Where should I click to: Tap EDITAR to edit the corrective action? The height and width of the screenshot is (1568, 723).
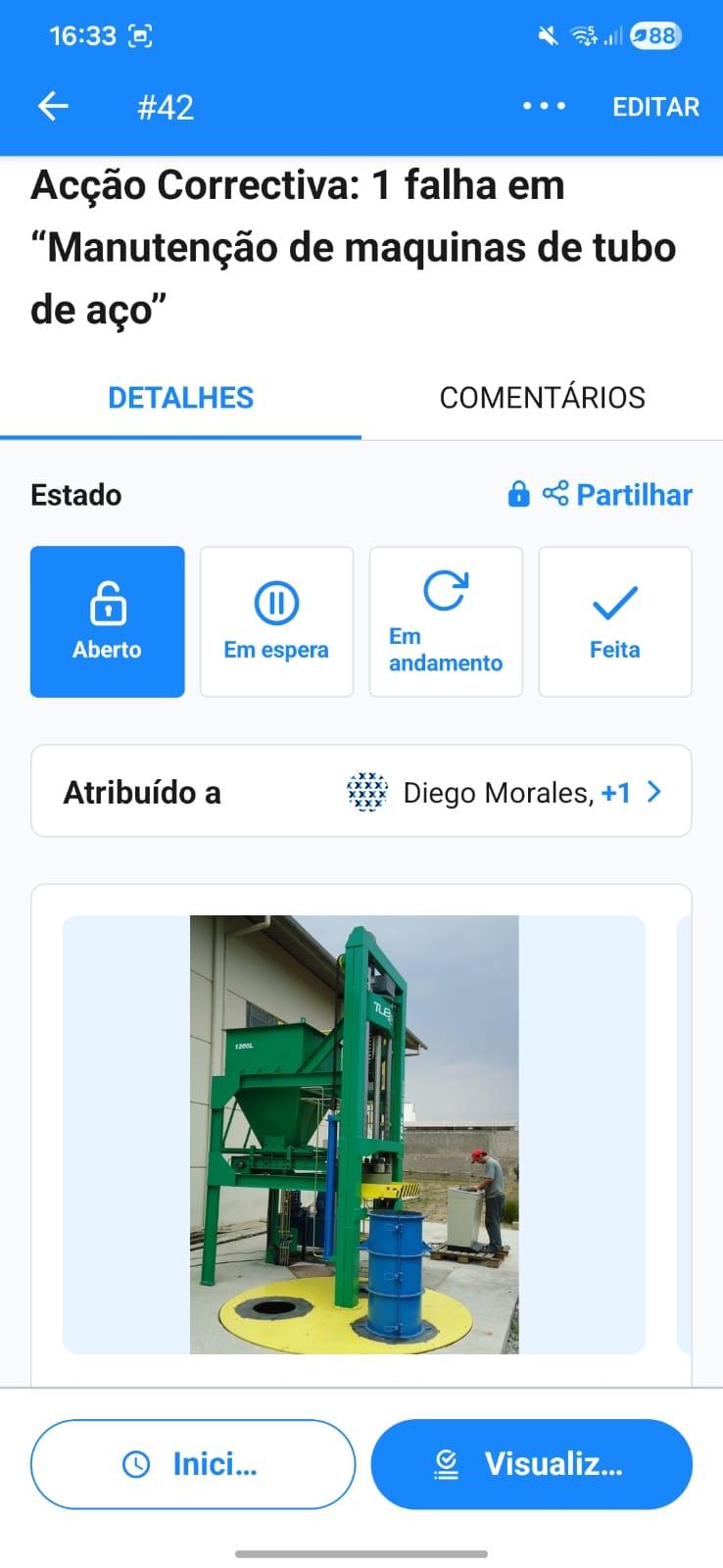click(656, 107)
